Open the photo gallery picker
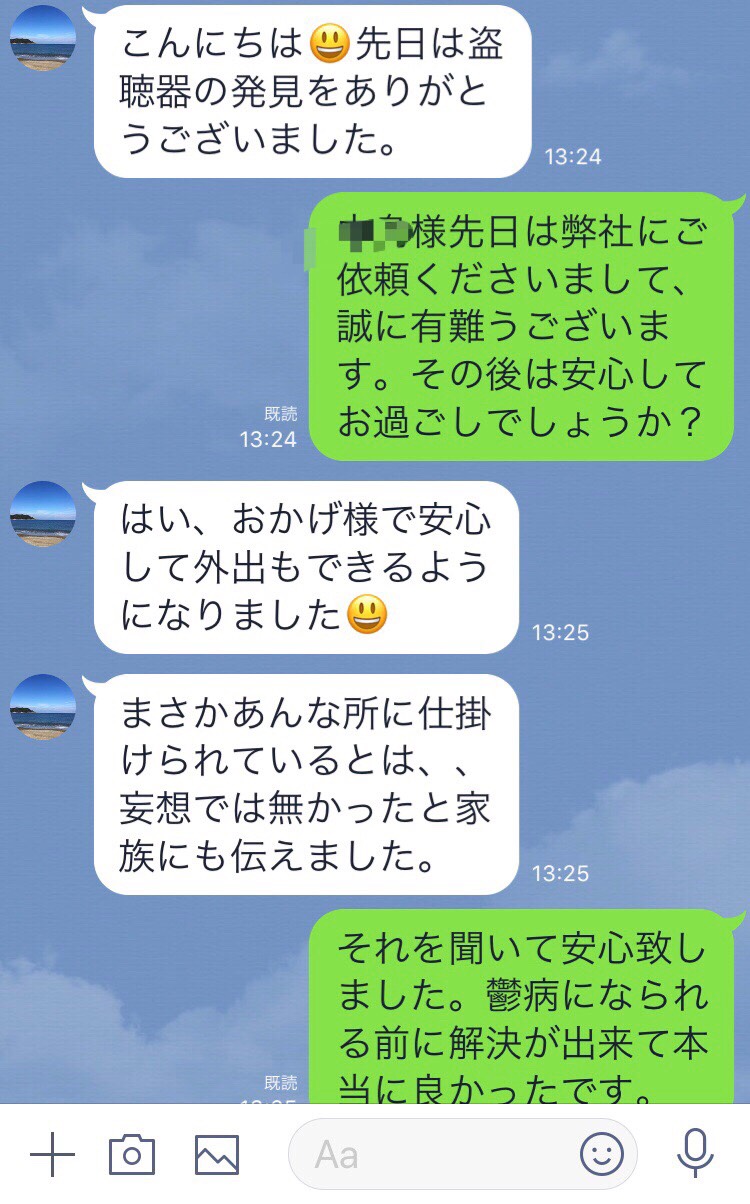The height and width of the screenshot is (1204, 750). (216, 1155)
